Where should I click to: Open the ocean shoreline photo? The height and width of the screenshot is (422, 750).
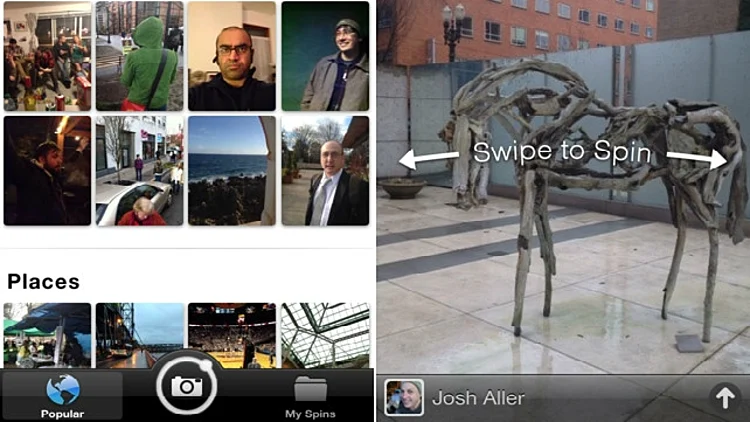(x=232, y=170)
